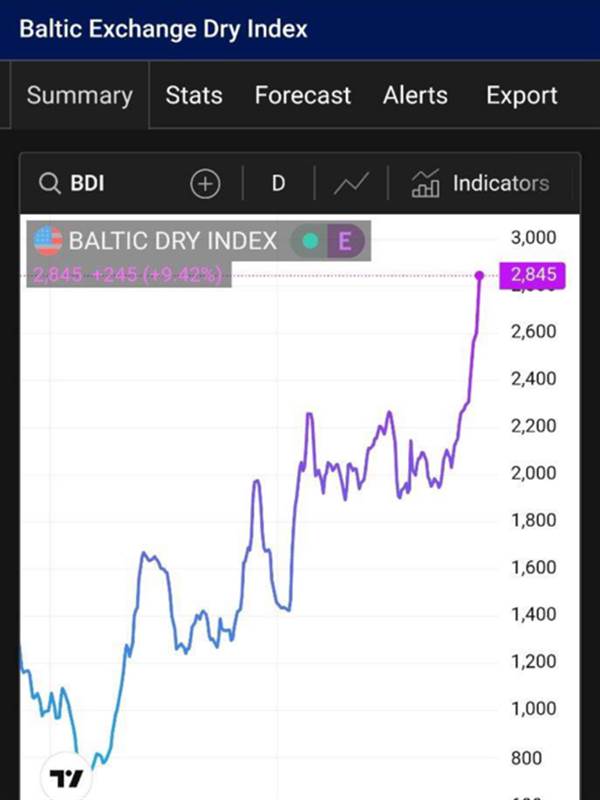
Task: Switch to the Forecast tab
Action: [303, 96]
